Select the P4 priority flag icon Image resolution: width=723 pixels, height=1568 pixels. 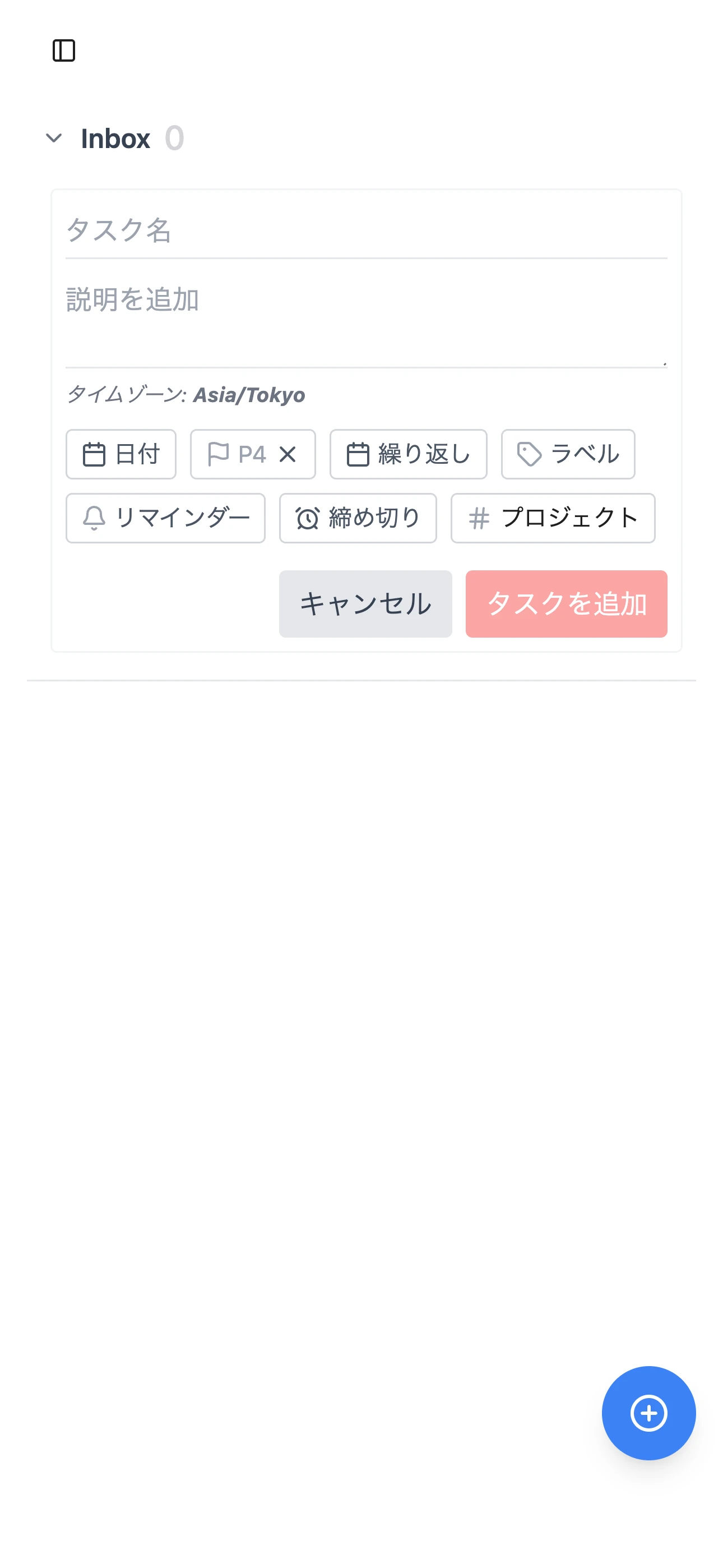click(x=219, y=454)
